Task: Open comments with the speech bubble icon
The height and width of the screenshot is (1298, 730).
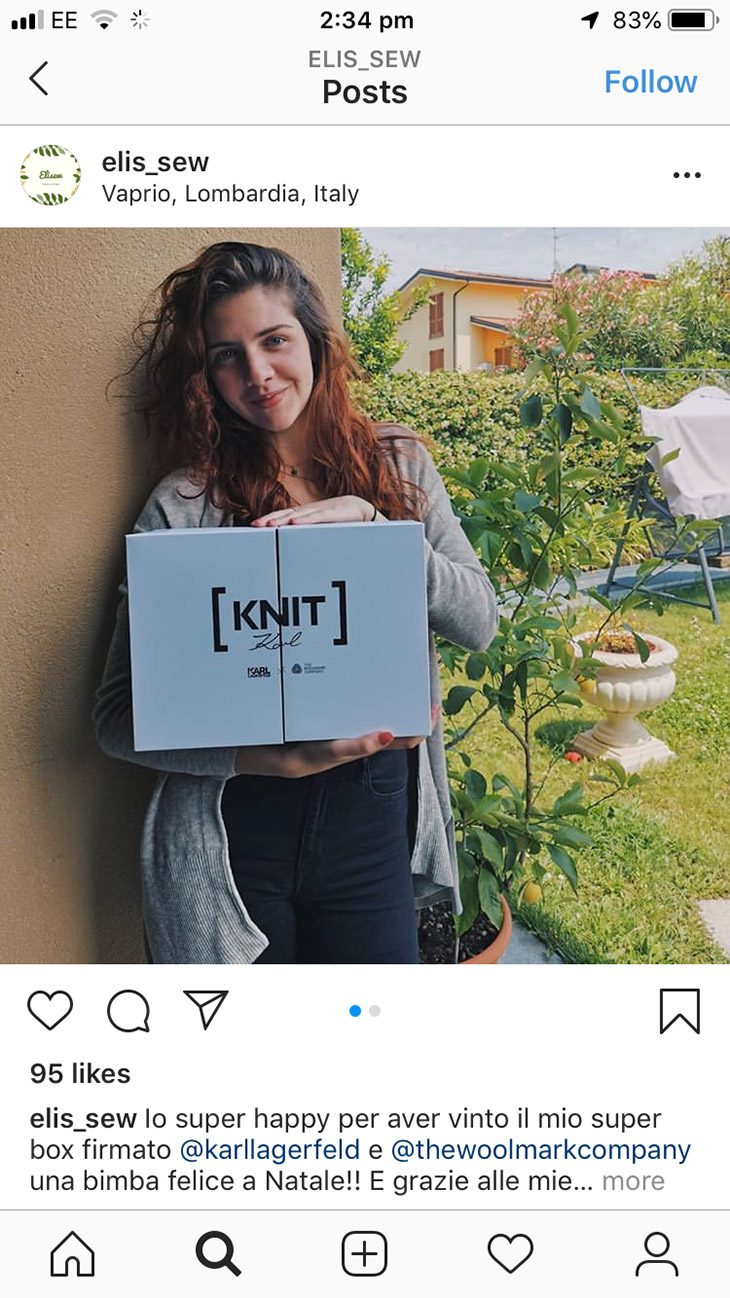Action: [128, 1011]
